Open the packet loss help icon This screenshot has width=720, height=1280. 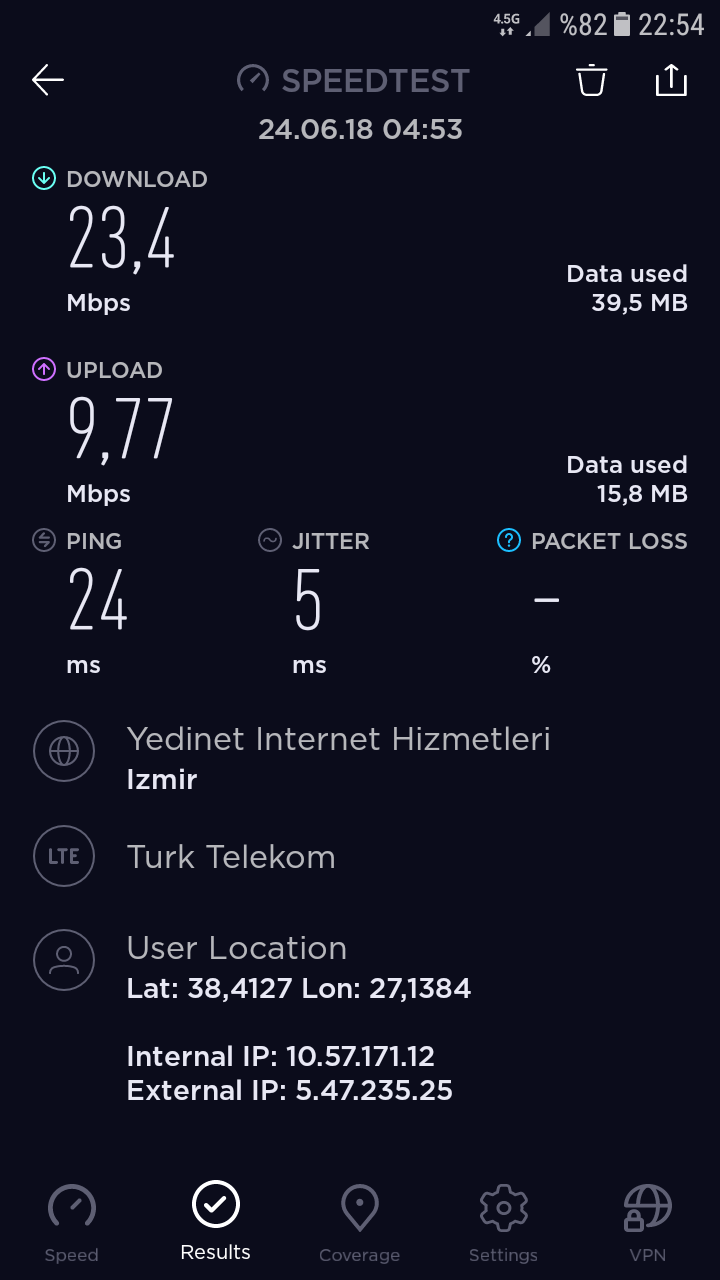509,541
